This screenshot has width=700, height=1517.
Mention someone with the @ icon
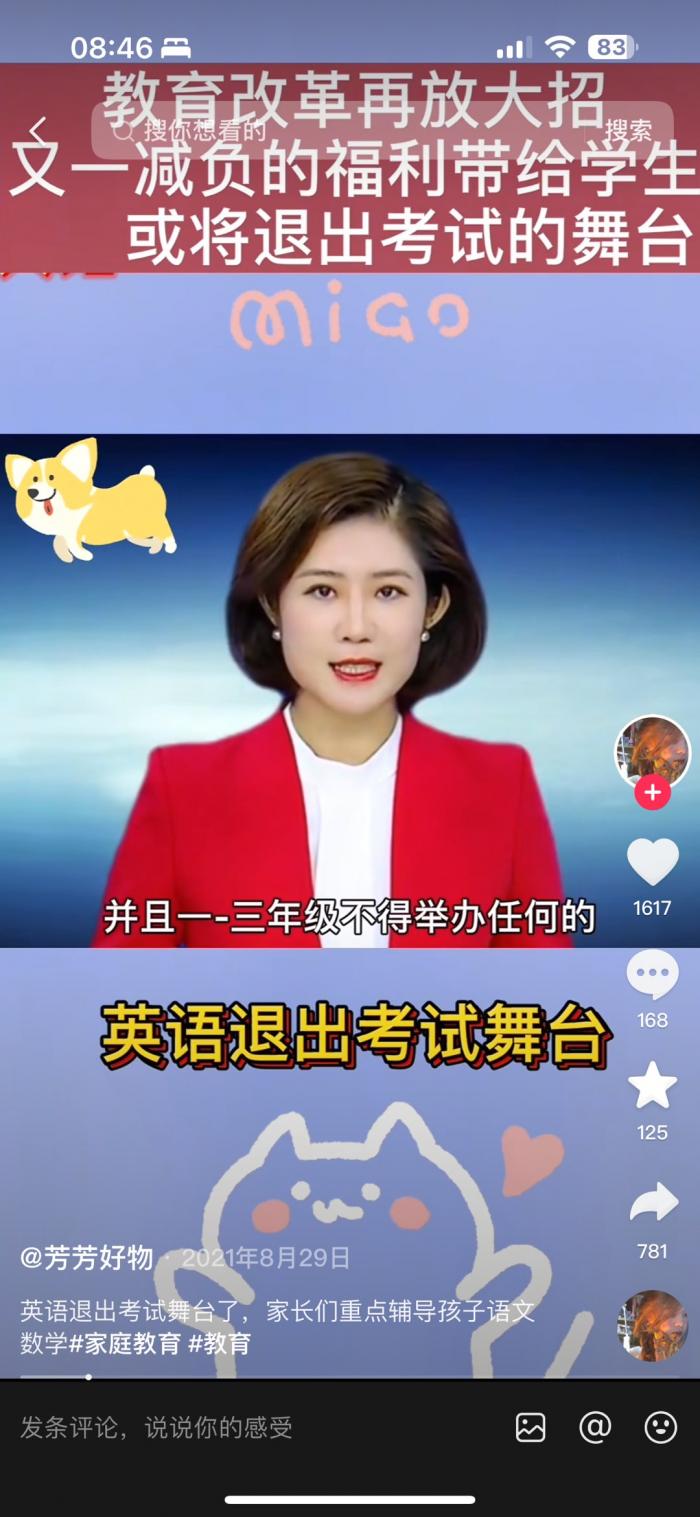pyautogui.click(x=595, y=1428)
